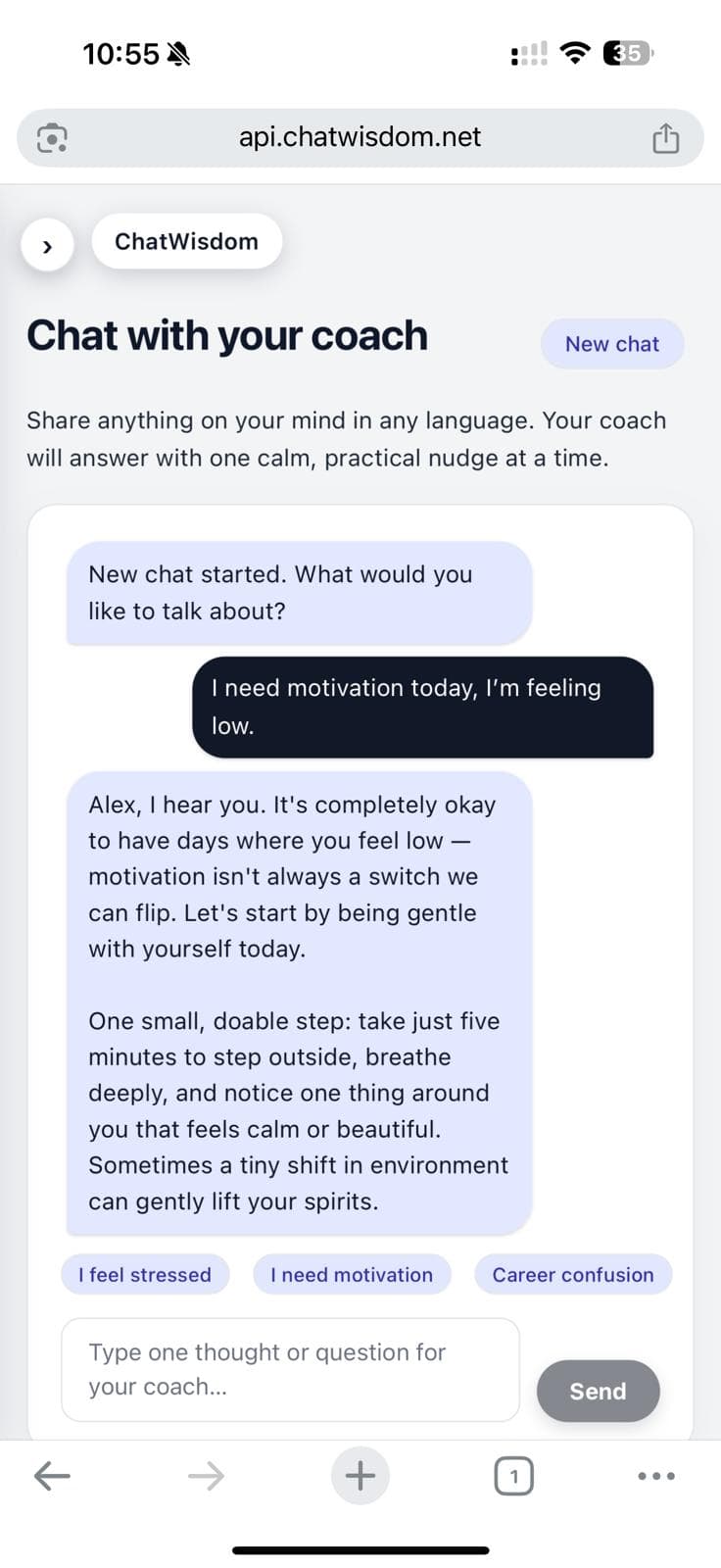Focus the coach message text field
721x1568 pixels.
tap(290, 1369)
